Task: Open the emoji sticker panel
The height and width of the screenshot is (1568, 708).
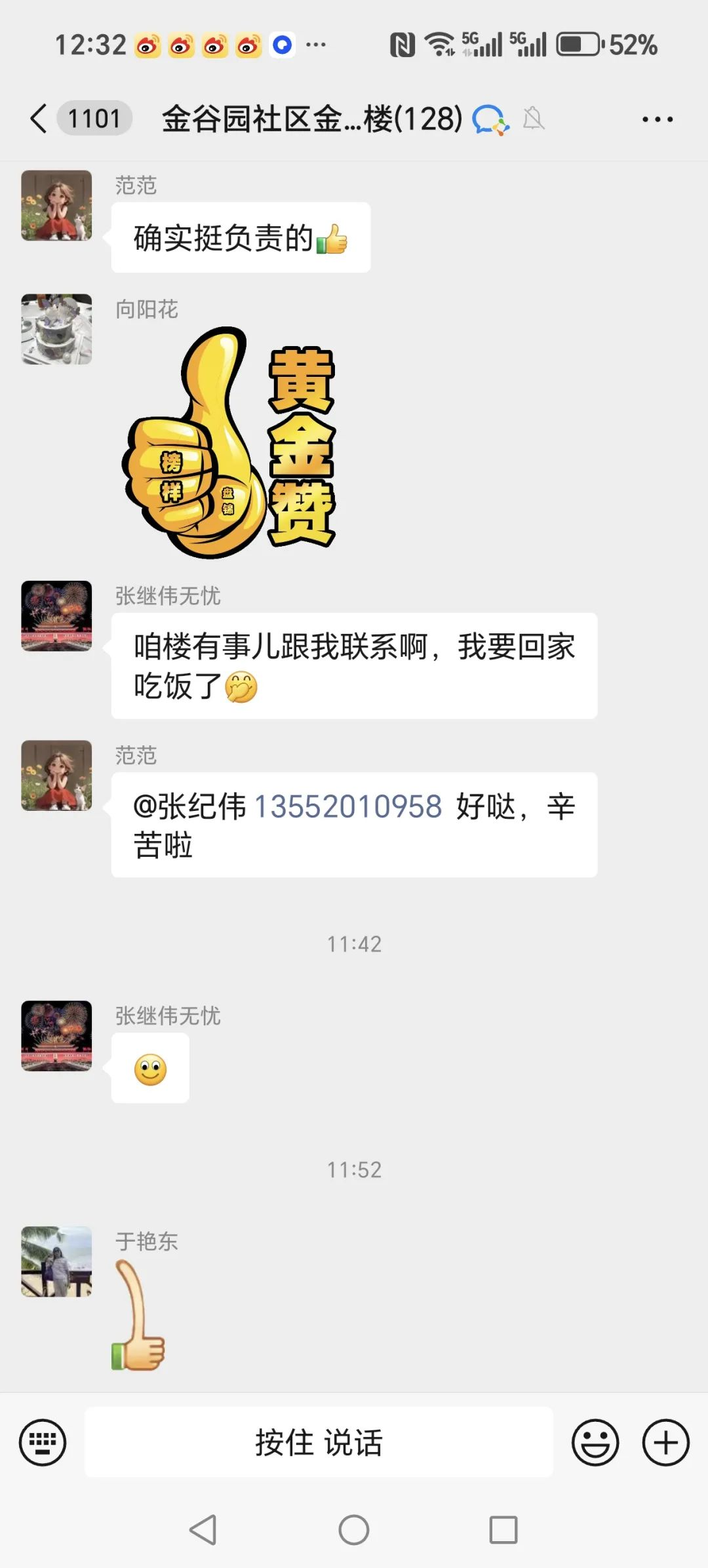Action: tap(595, 1442)
